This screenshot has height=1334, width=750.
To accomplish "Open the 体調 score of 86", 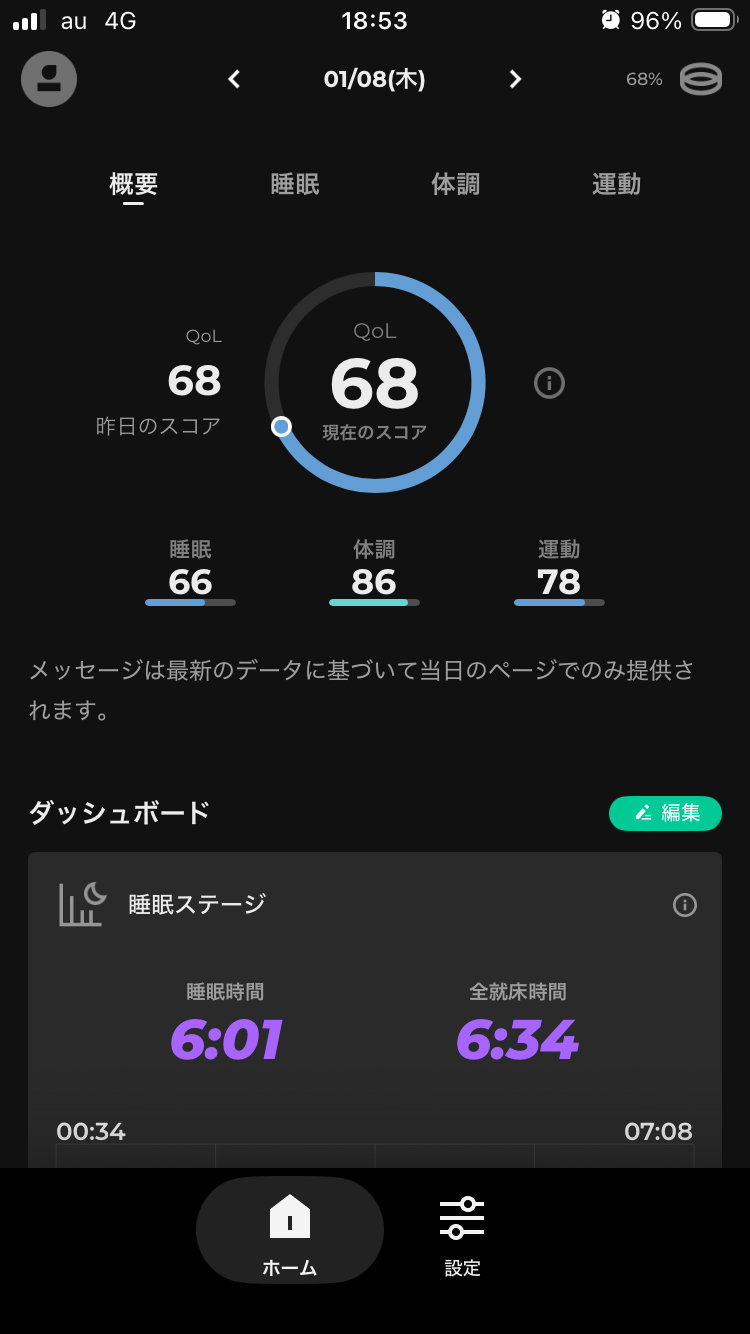I will click(x=374, y=574).
